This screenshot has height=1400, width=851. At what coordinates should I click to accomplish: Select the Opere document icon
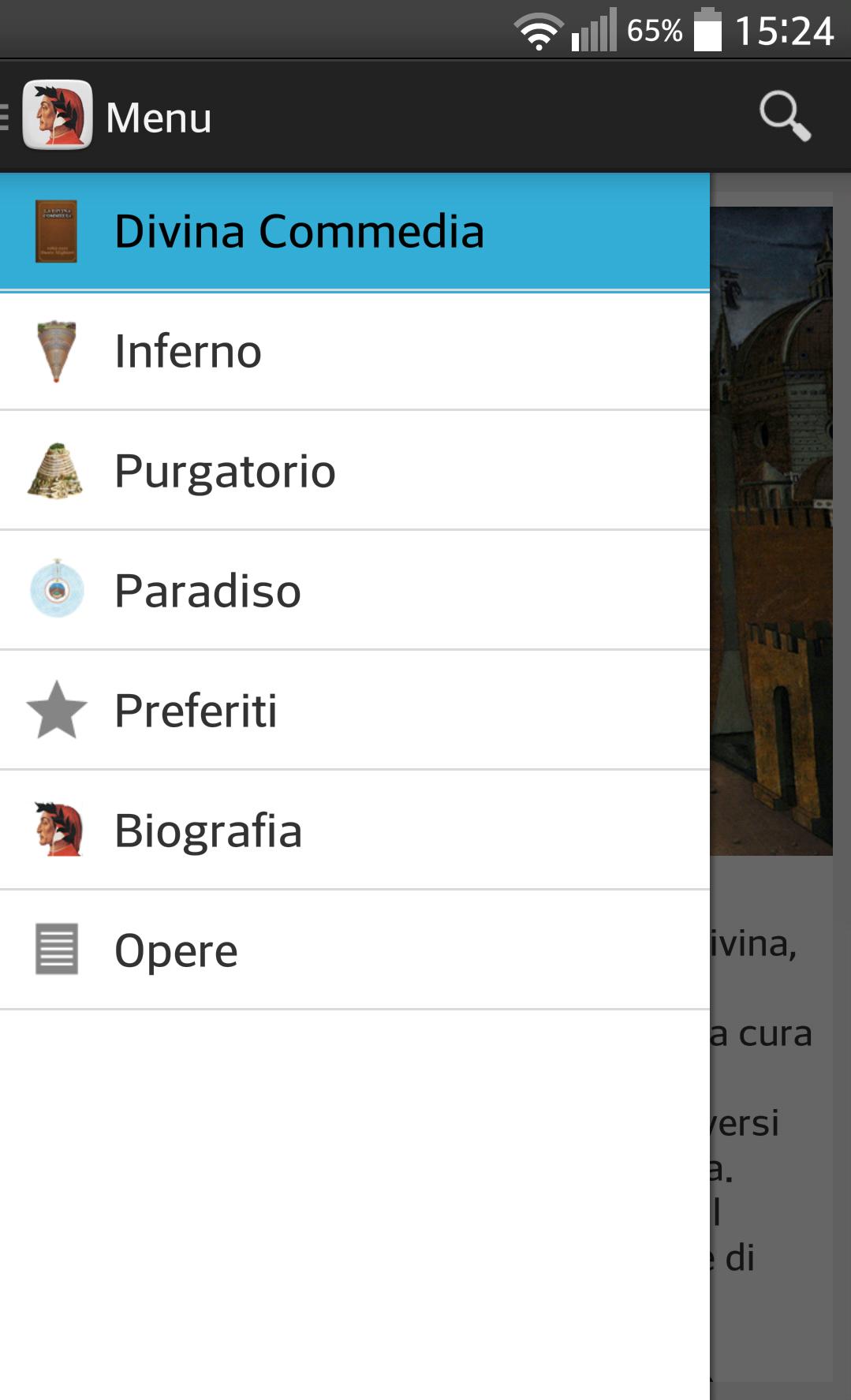(x=54, y=950)
